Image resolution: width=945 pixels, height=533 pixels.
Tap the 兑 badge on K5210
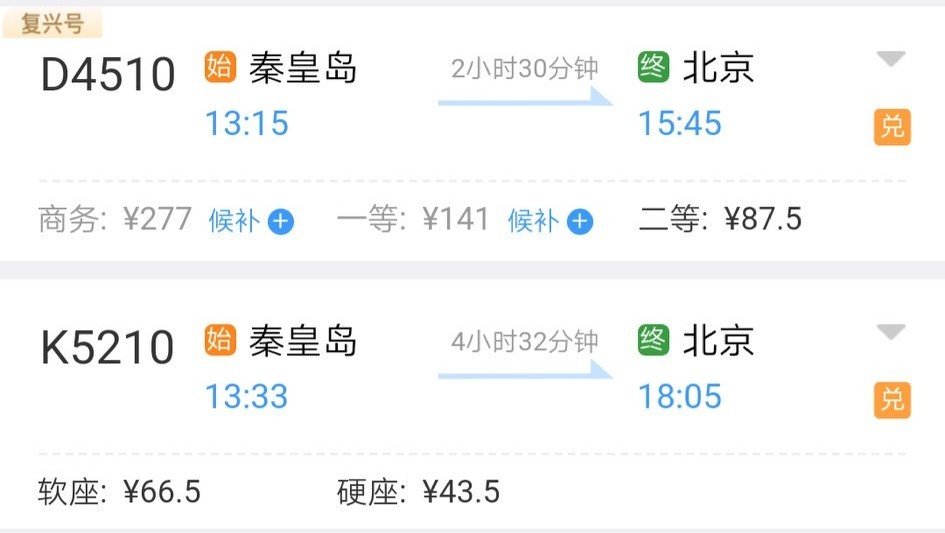pos(892,400)
